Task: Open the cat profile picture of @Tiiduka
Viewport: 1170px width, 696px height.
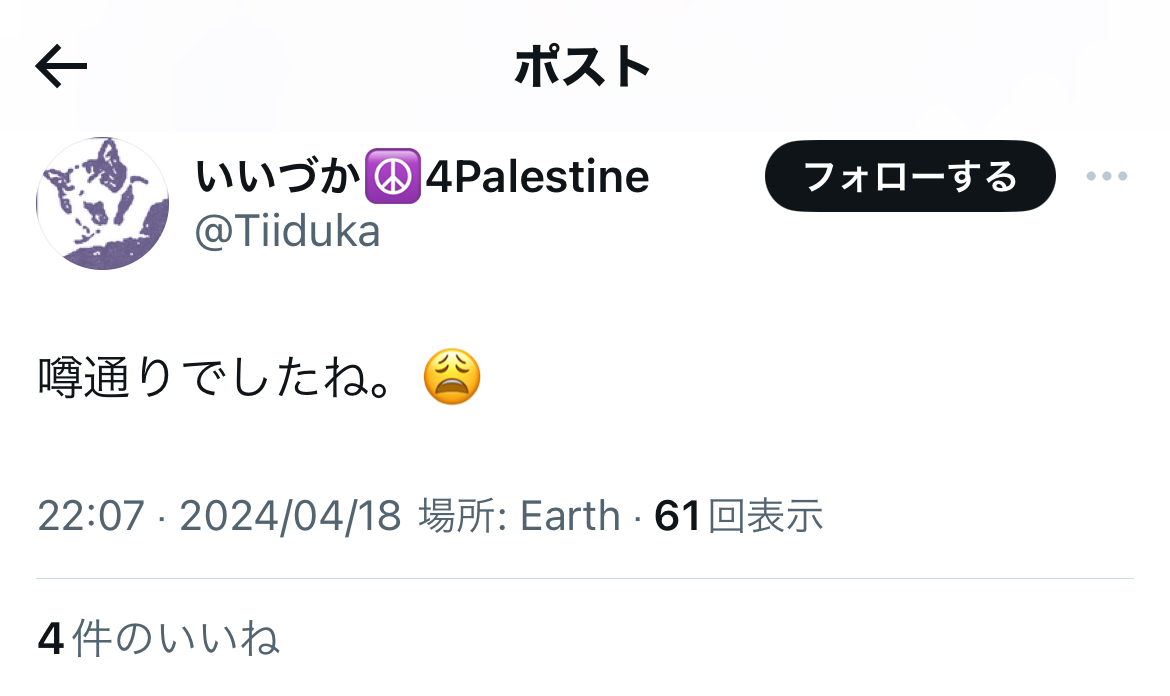Action: (x=103, y=204)
